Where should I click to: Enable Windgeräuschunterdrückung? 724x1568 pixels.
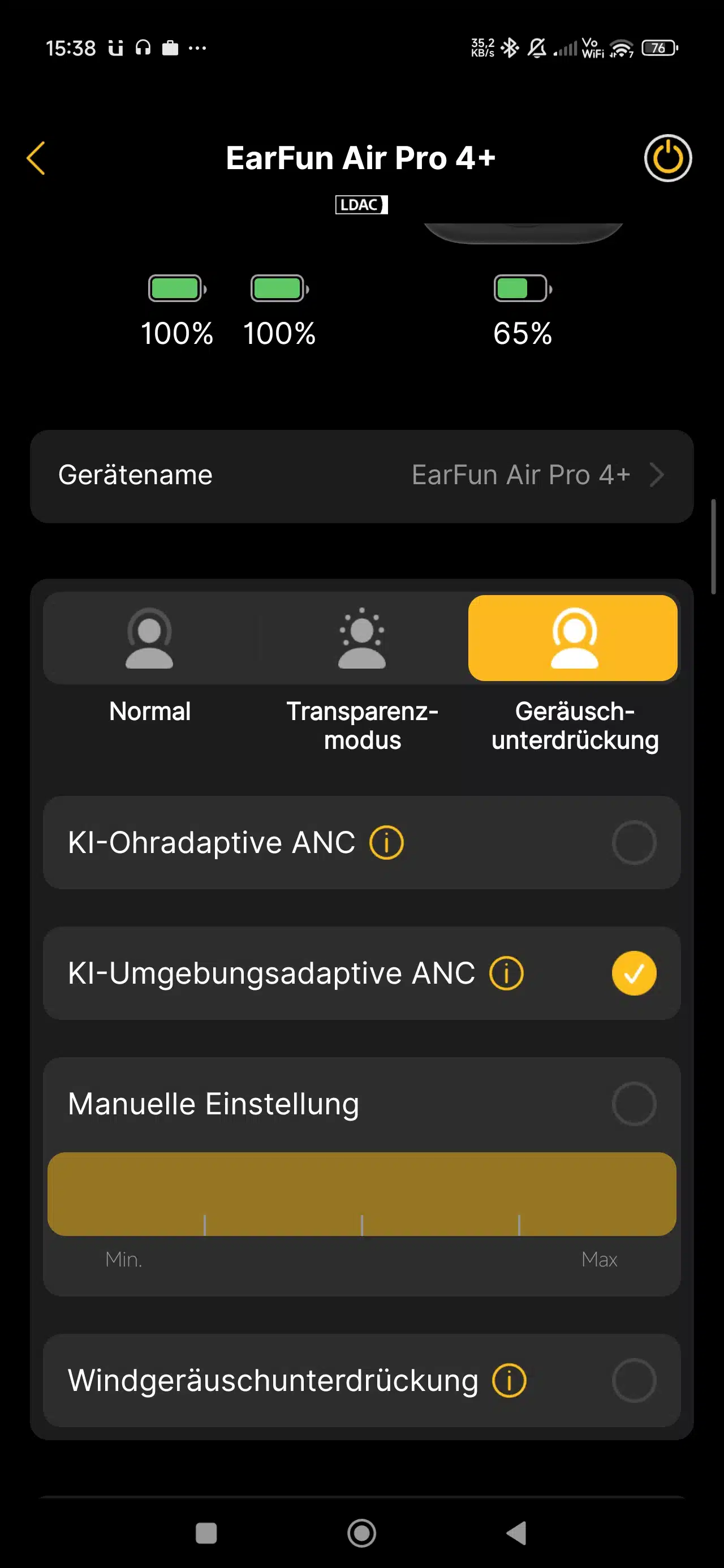633,1380
